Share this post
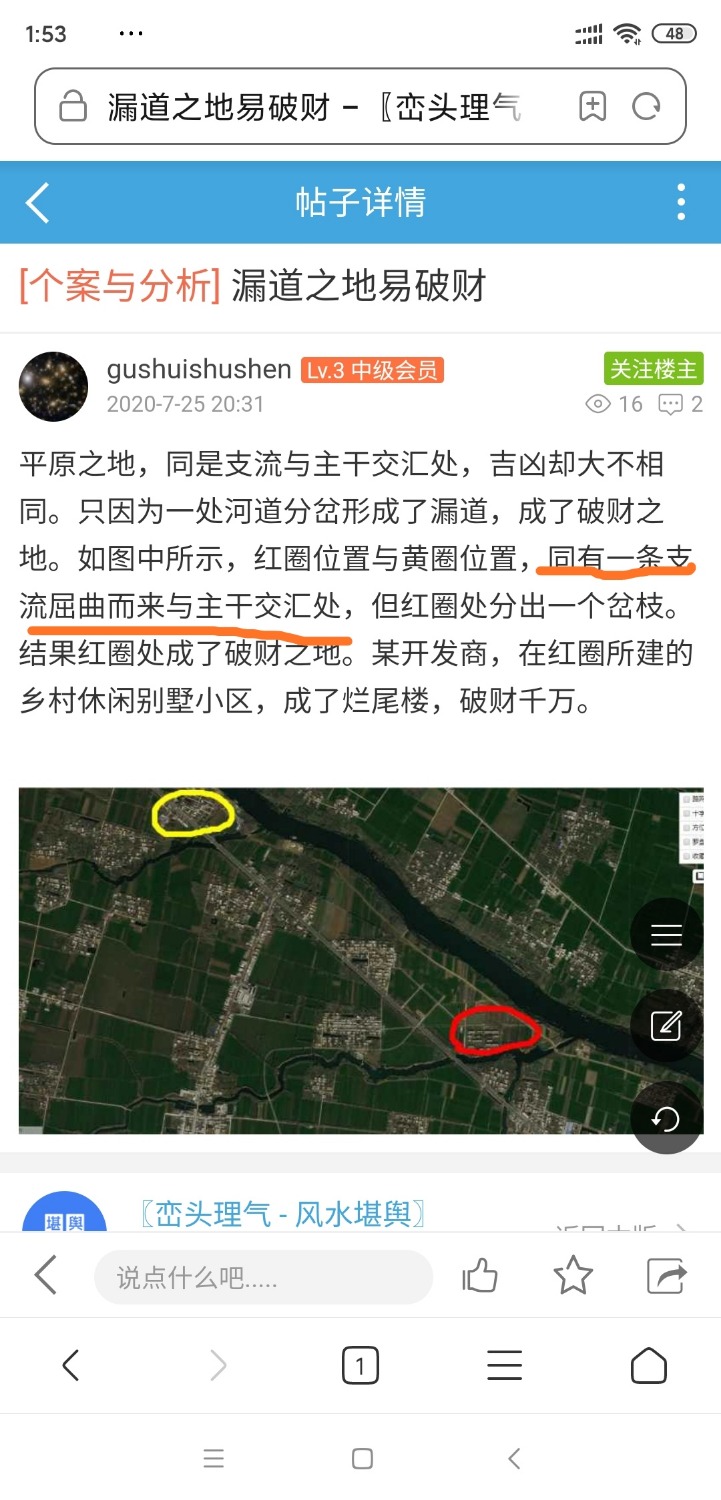This screenshot has height=1500, width=721. [x=667, y=1276]
